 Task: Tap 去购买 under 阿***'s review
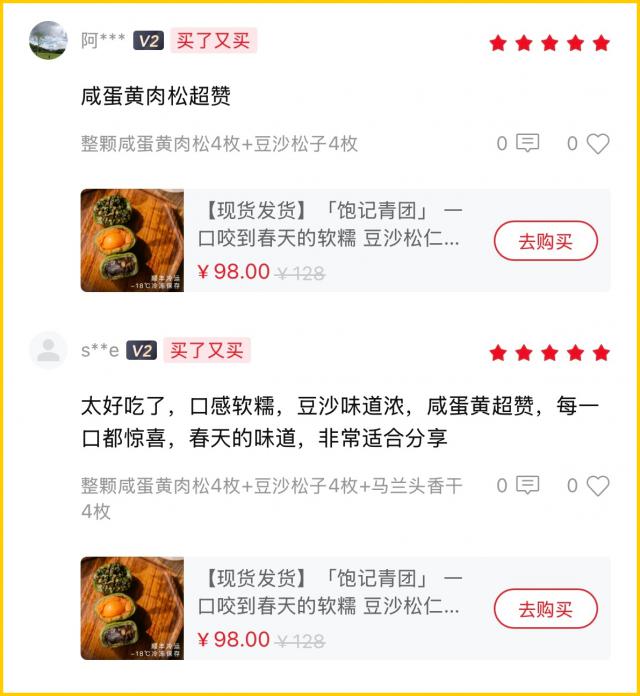545,241
